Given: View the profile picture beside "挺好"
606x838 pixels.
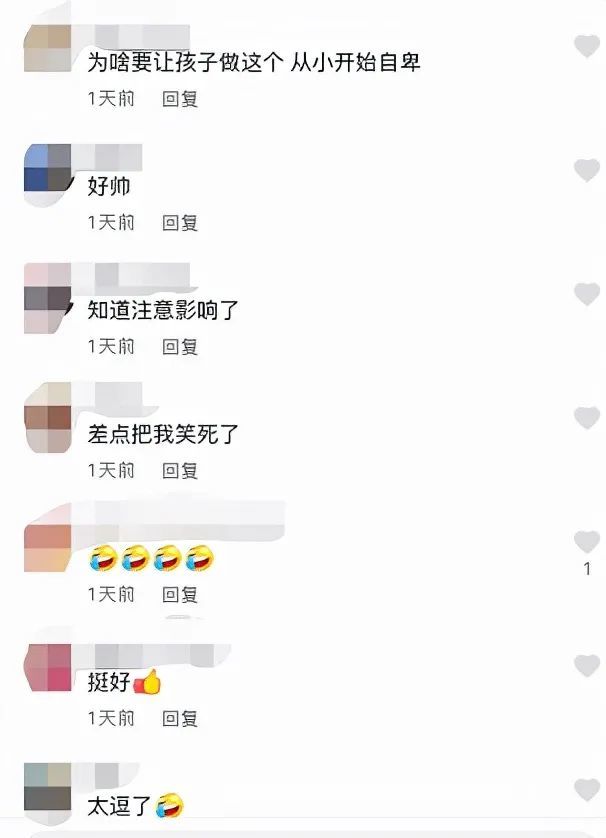Looking at the screenshot, I should point(47,664).
